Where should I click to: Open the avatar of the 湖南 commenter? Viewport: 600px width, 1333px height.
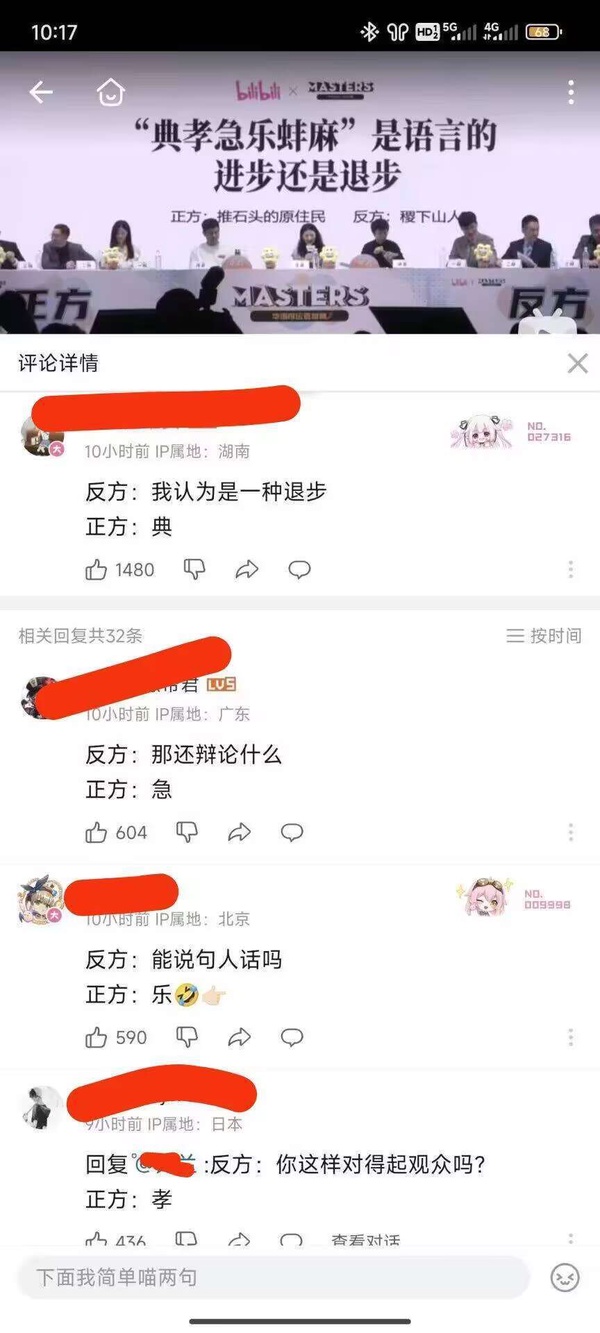(x=41, y=434)
